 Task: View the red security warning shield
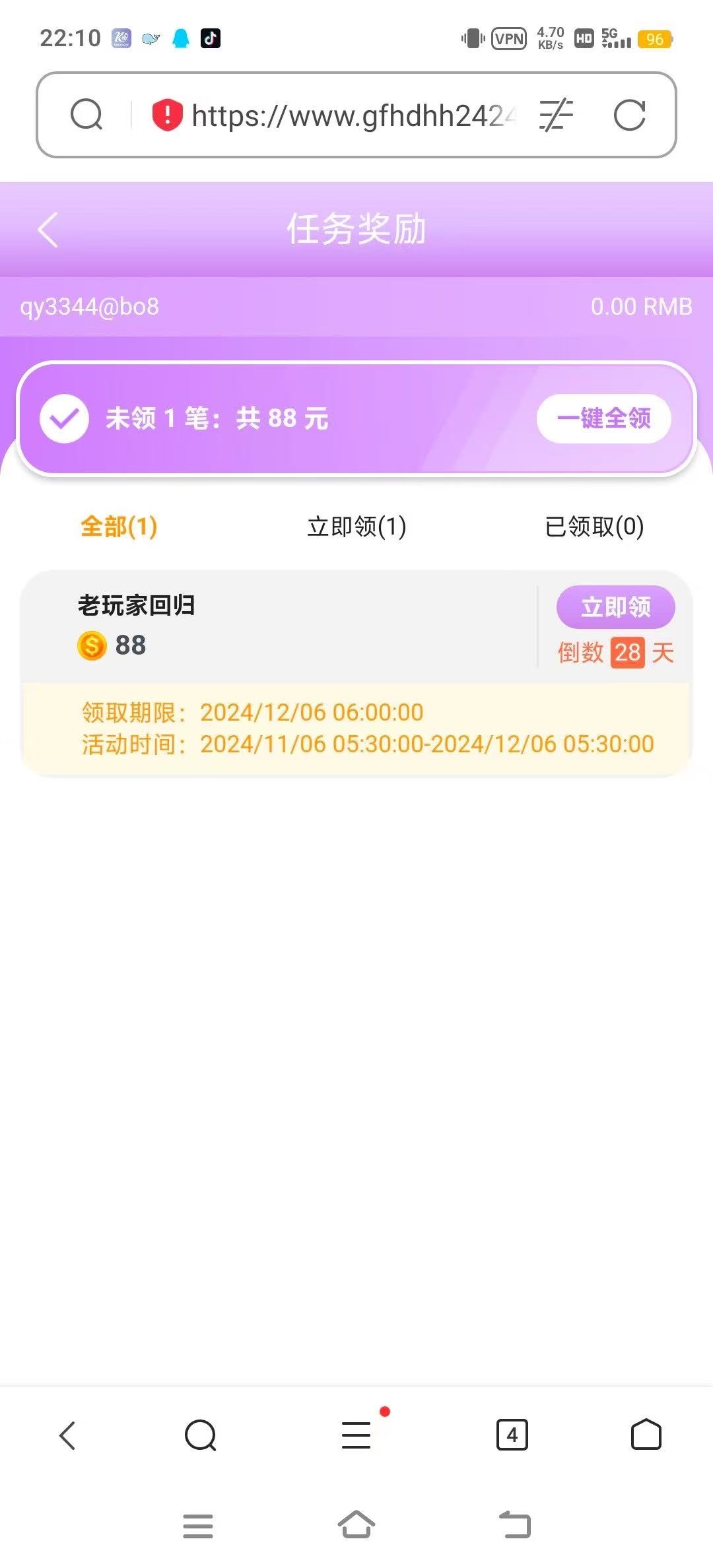[x=168, y=115]
